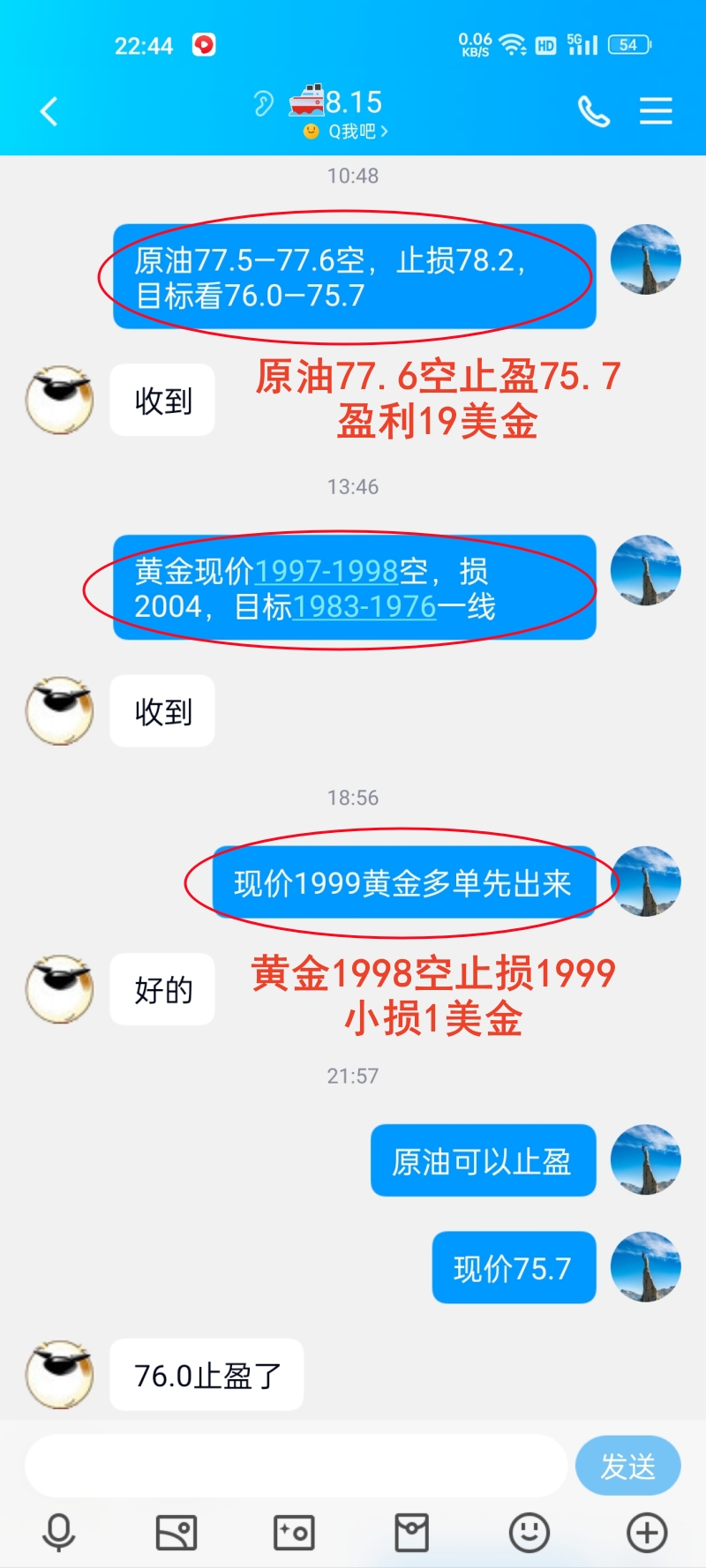The image size is (706, 1568).
Task: Tap the 1983-1976 link in gold message
Action: coord(364,606)
